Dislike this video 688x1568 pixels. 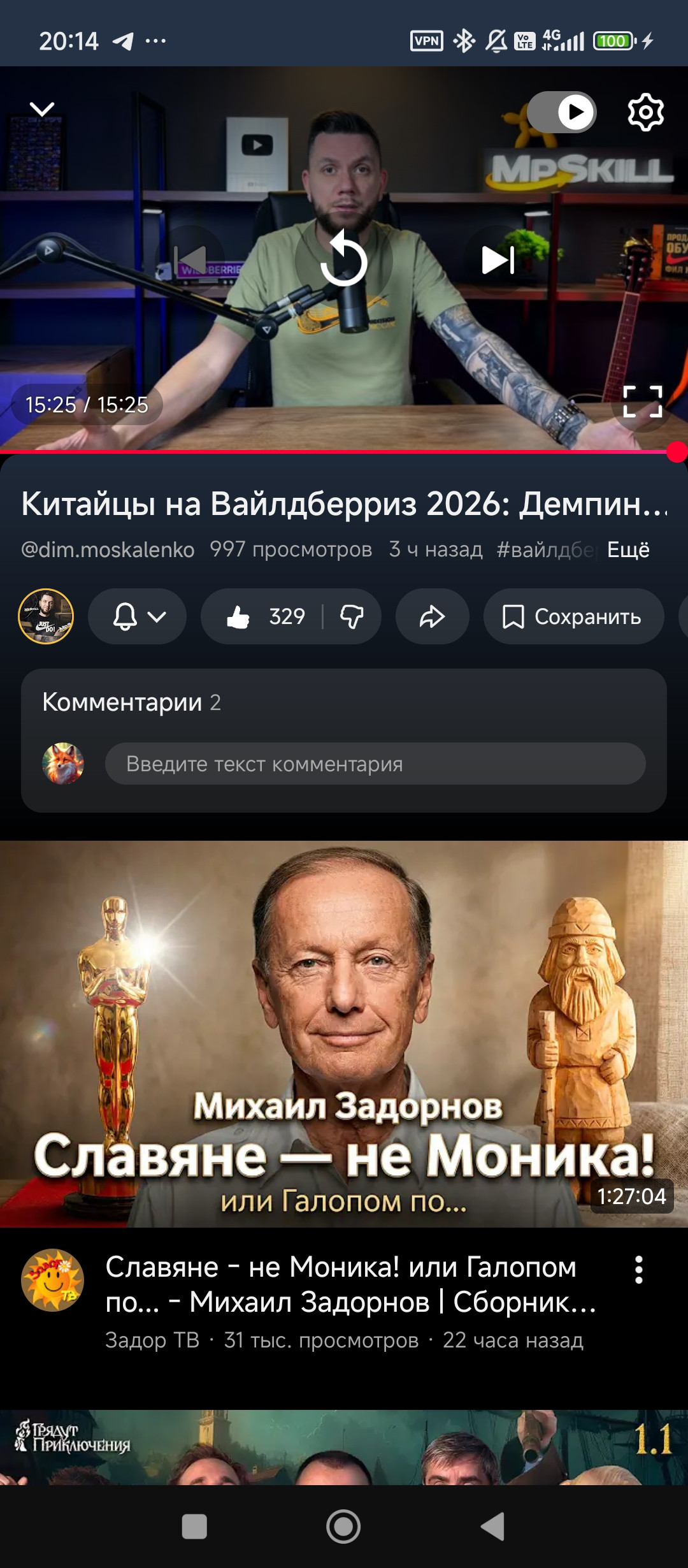point(352,616)
